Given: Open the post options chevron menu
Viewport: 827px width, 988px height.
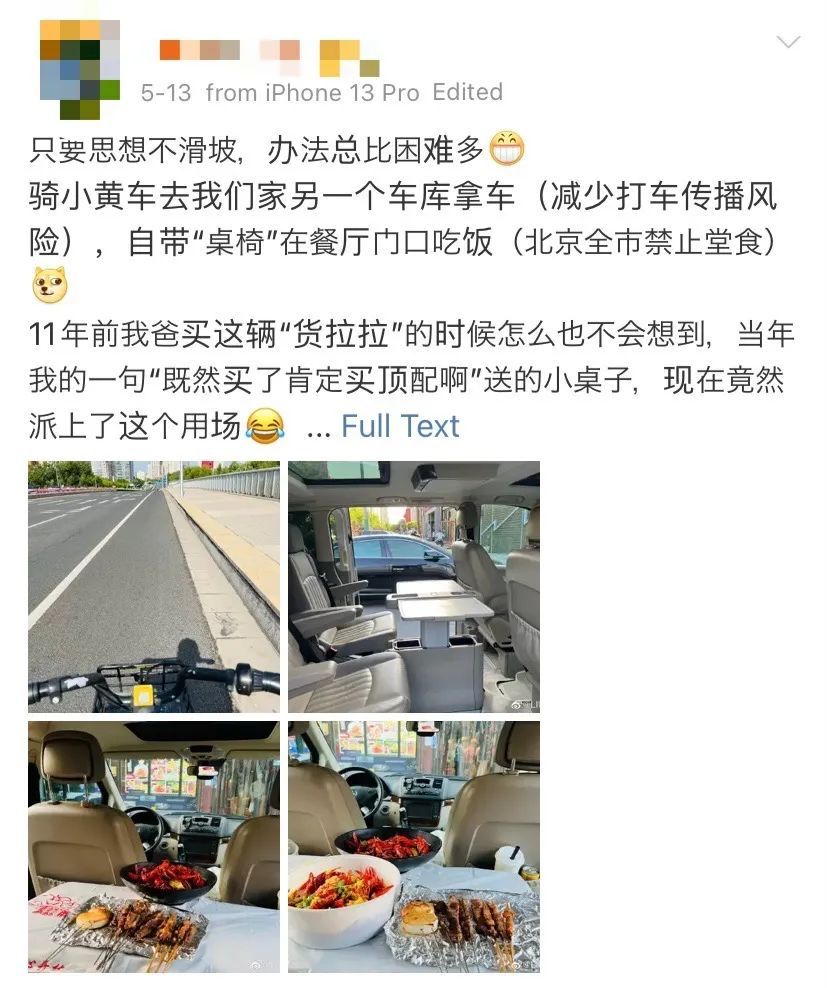Looking at the screenshot, I should 788,42.
